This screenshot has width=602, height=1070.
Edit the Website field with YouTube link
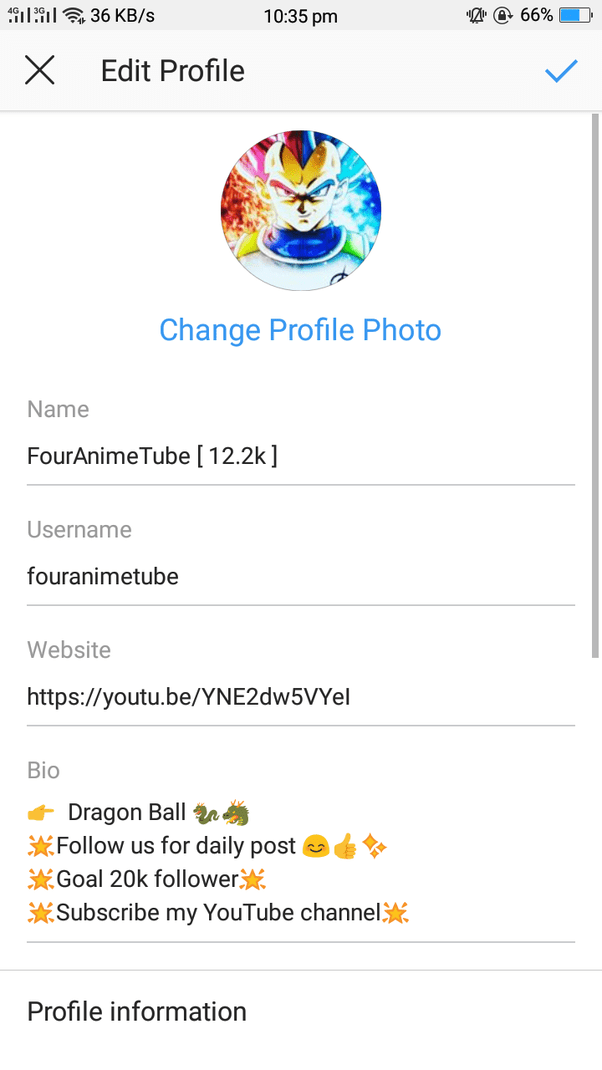click(x=300, y=697)
